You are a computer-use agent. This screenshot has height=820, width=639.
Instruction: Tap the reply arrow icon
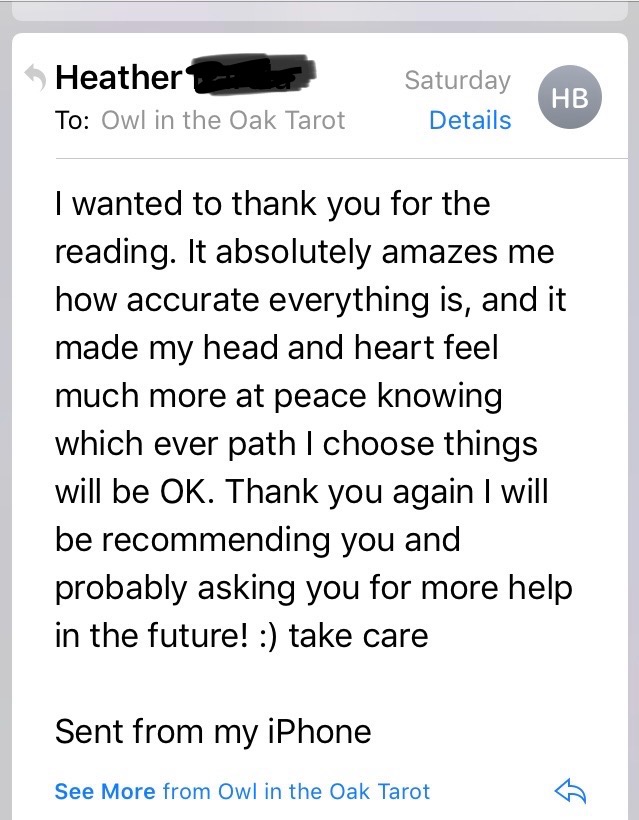point(570,792)
